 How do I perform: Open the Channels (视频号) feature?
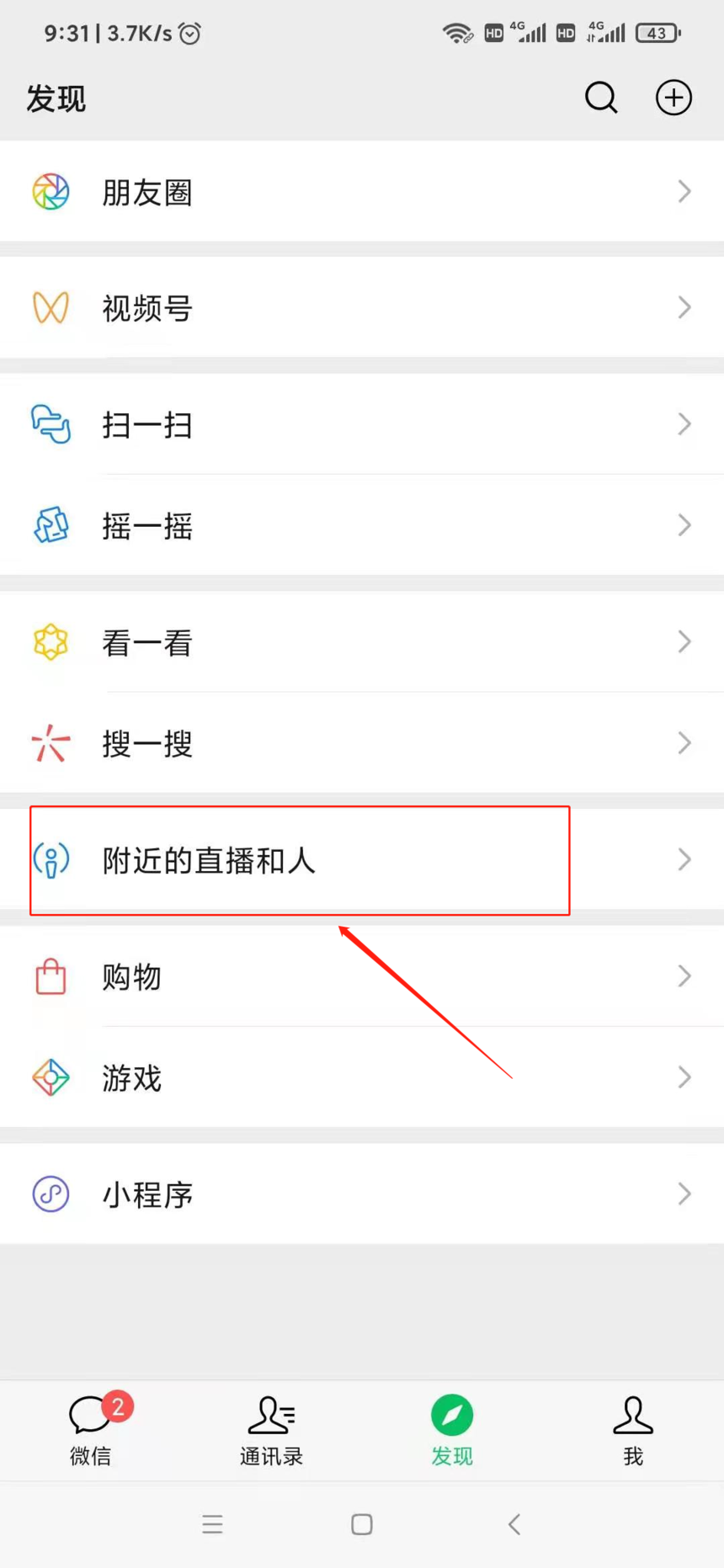[x=147, y=308]
